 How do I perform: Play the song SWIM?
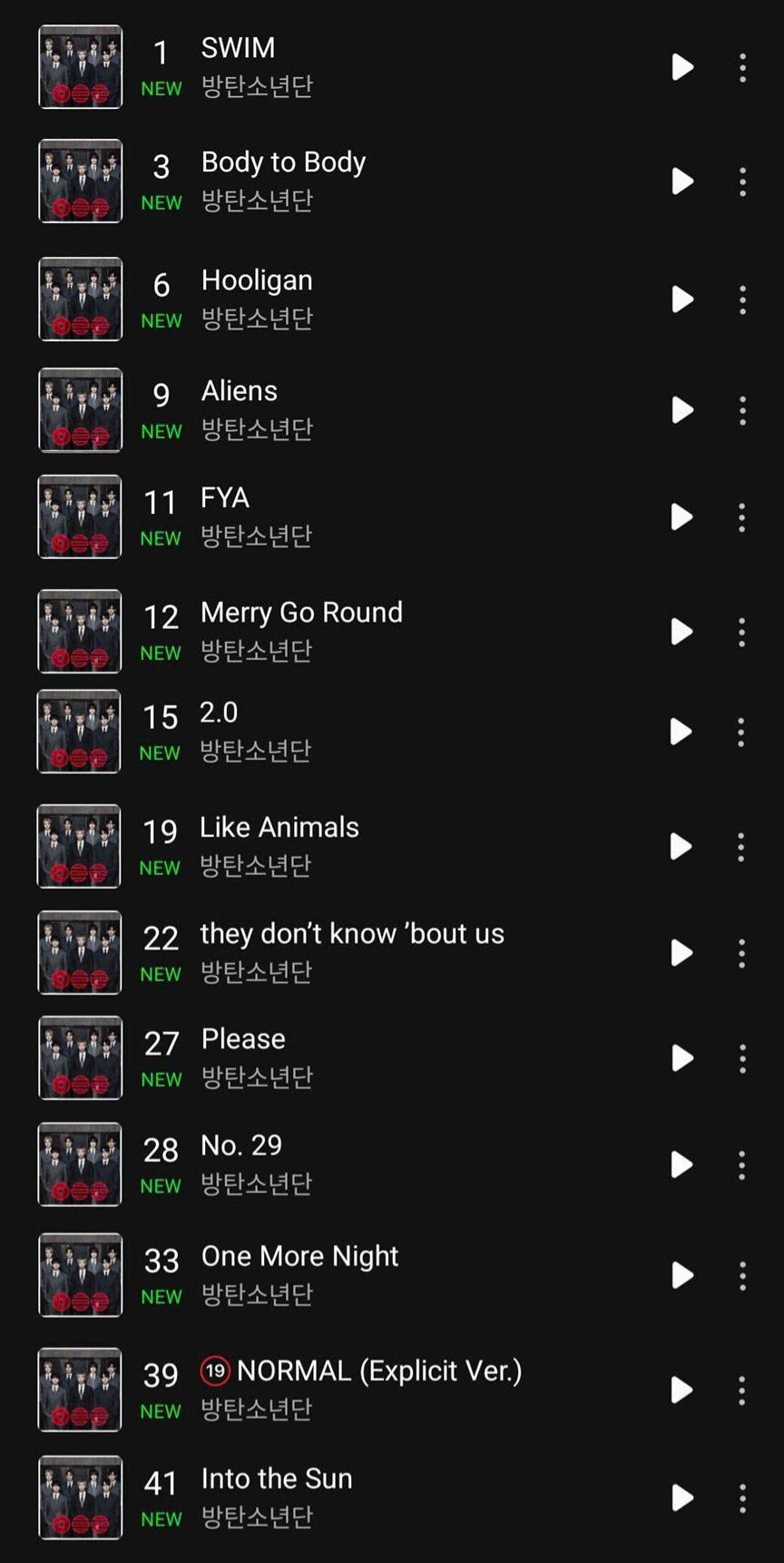point(682,67)
